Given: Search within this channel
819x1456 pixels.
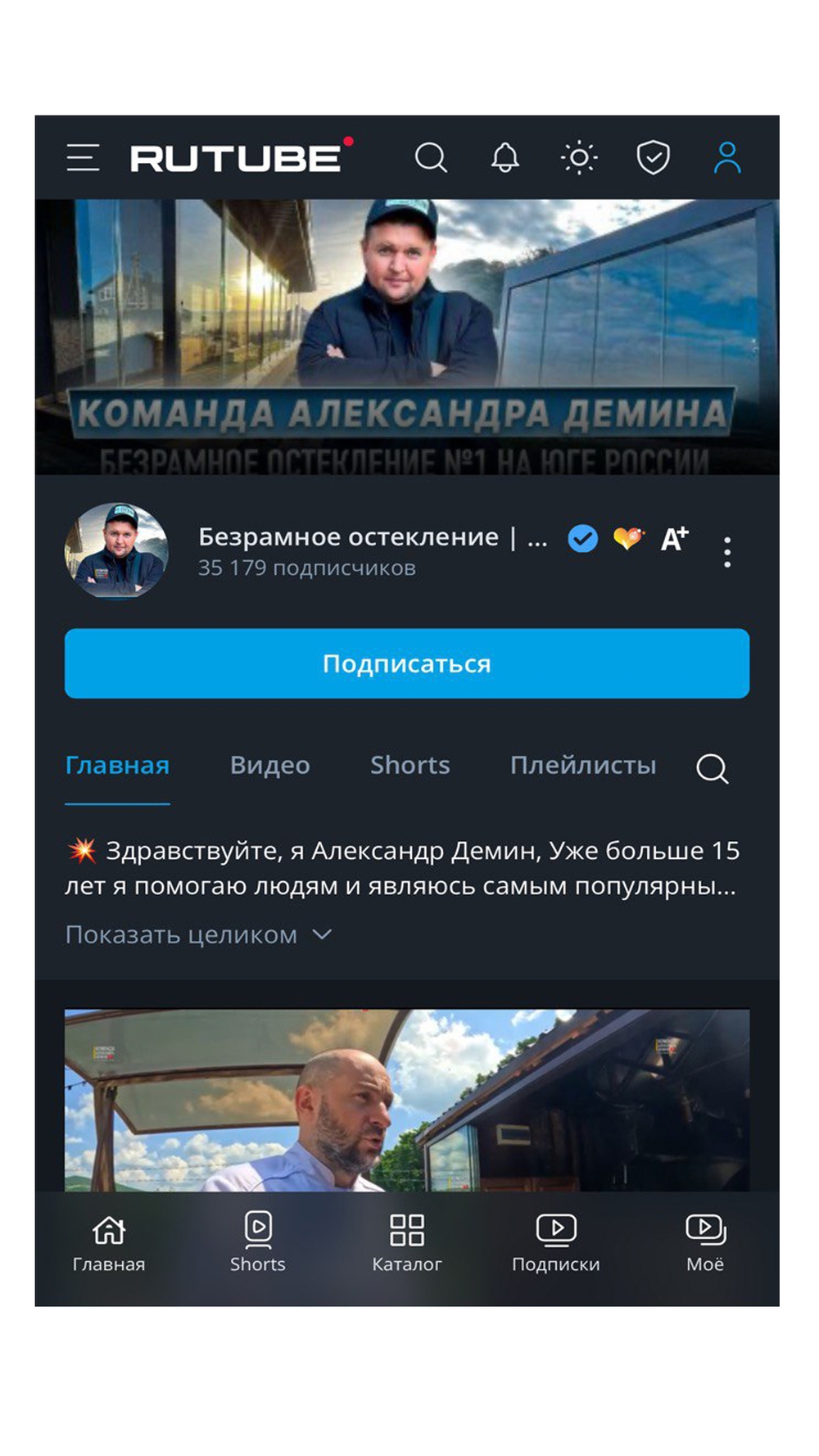Looking at the screenshot, I should (712, 768).
